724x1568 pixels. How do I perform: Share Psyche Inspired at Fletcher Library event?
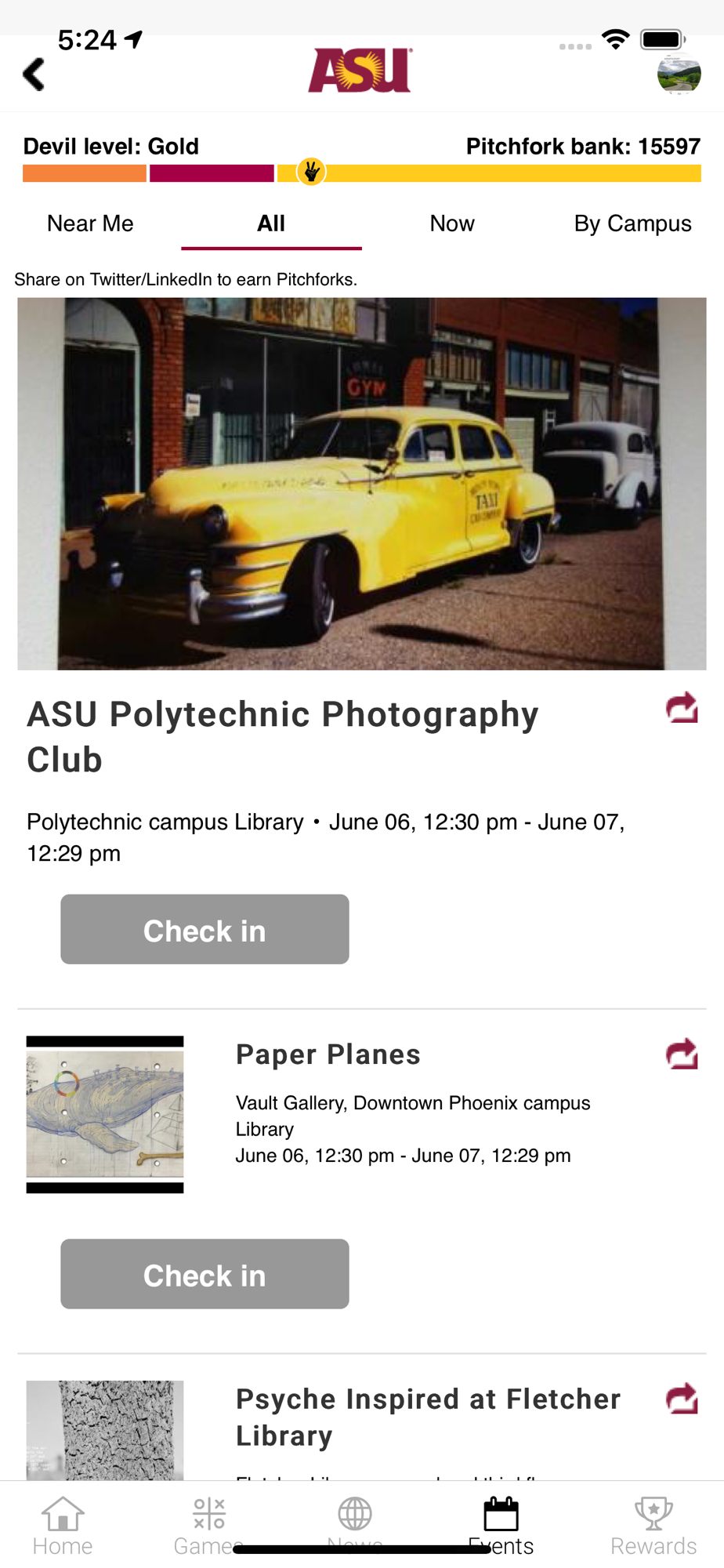pos(682,1399)
